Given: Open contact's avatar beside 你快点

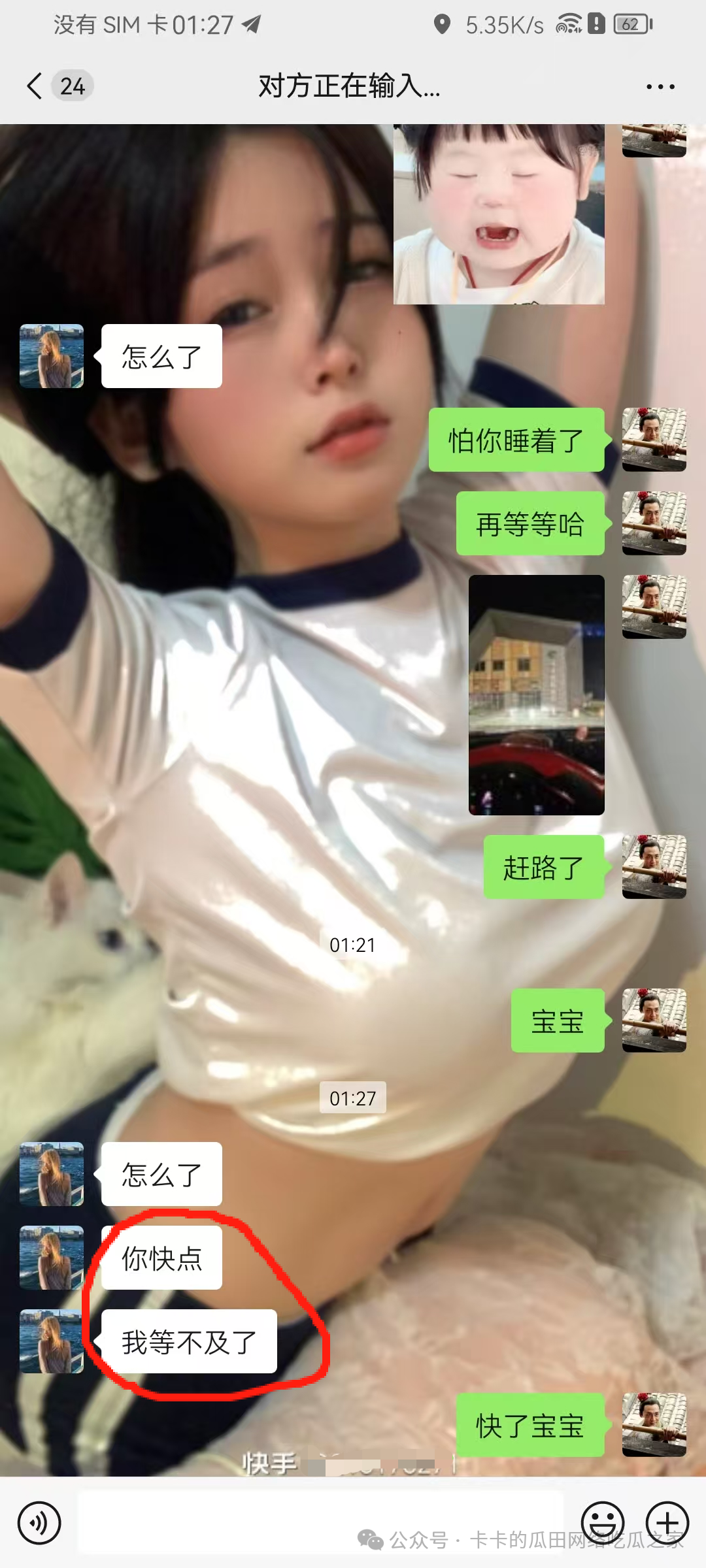Looking at the screenshot, I should coord(52,1257).
